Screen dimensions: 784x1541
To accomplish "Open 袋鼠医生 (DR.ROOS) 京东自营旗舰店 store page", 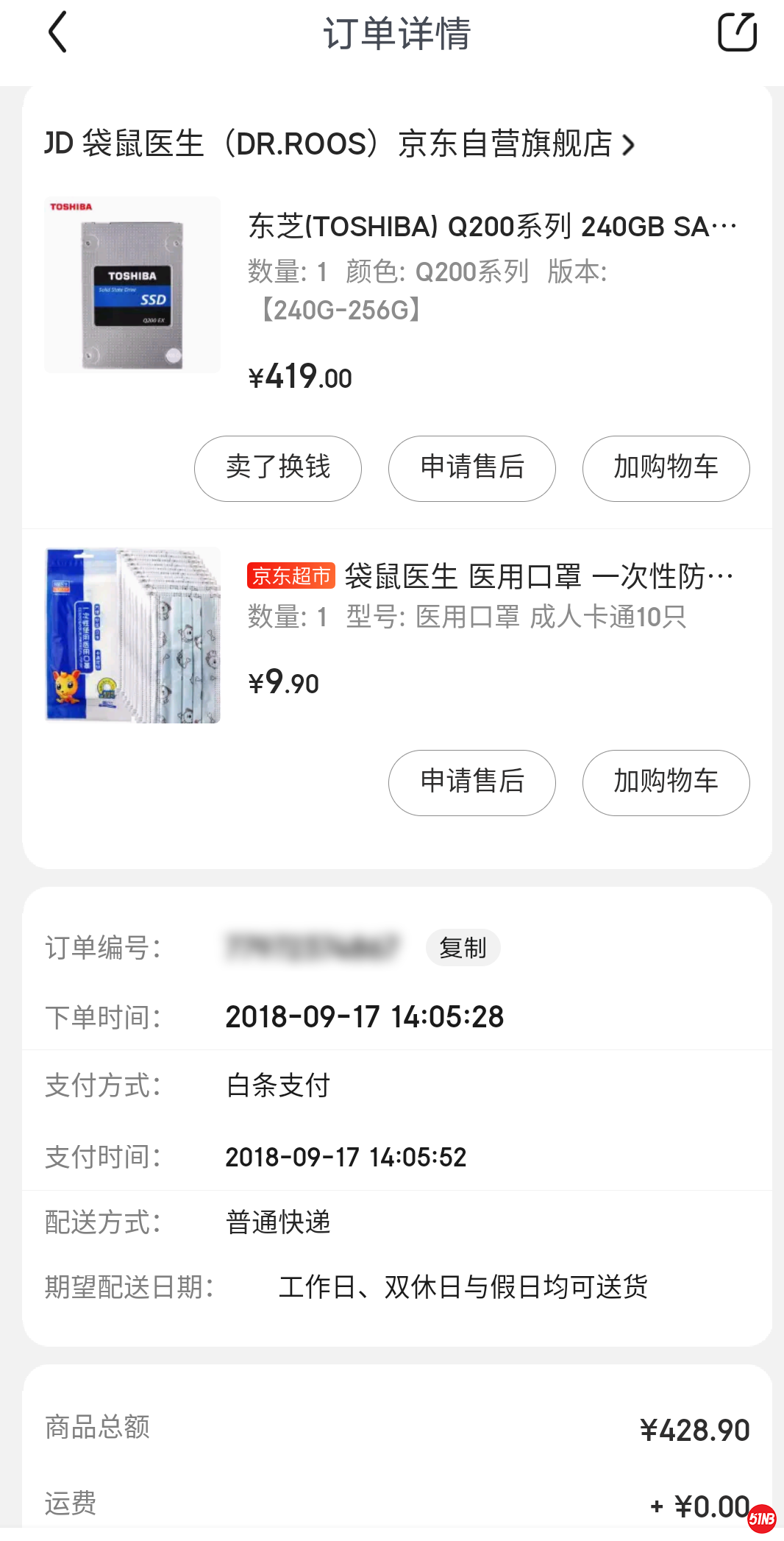I will [338, 144].
